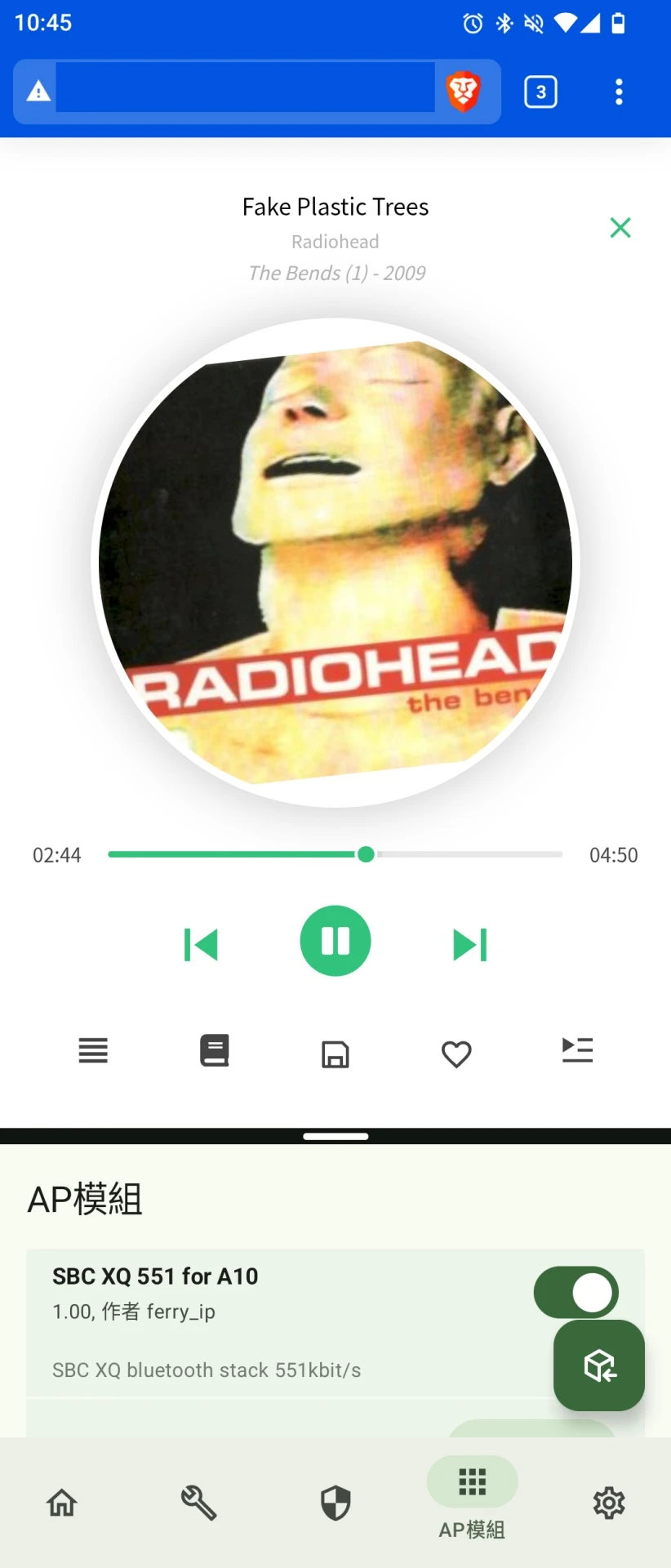Open the browser tab switcher
Screen dimensions: 671x1568
540,91
